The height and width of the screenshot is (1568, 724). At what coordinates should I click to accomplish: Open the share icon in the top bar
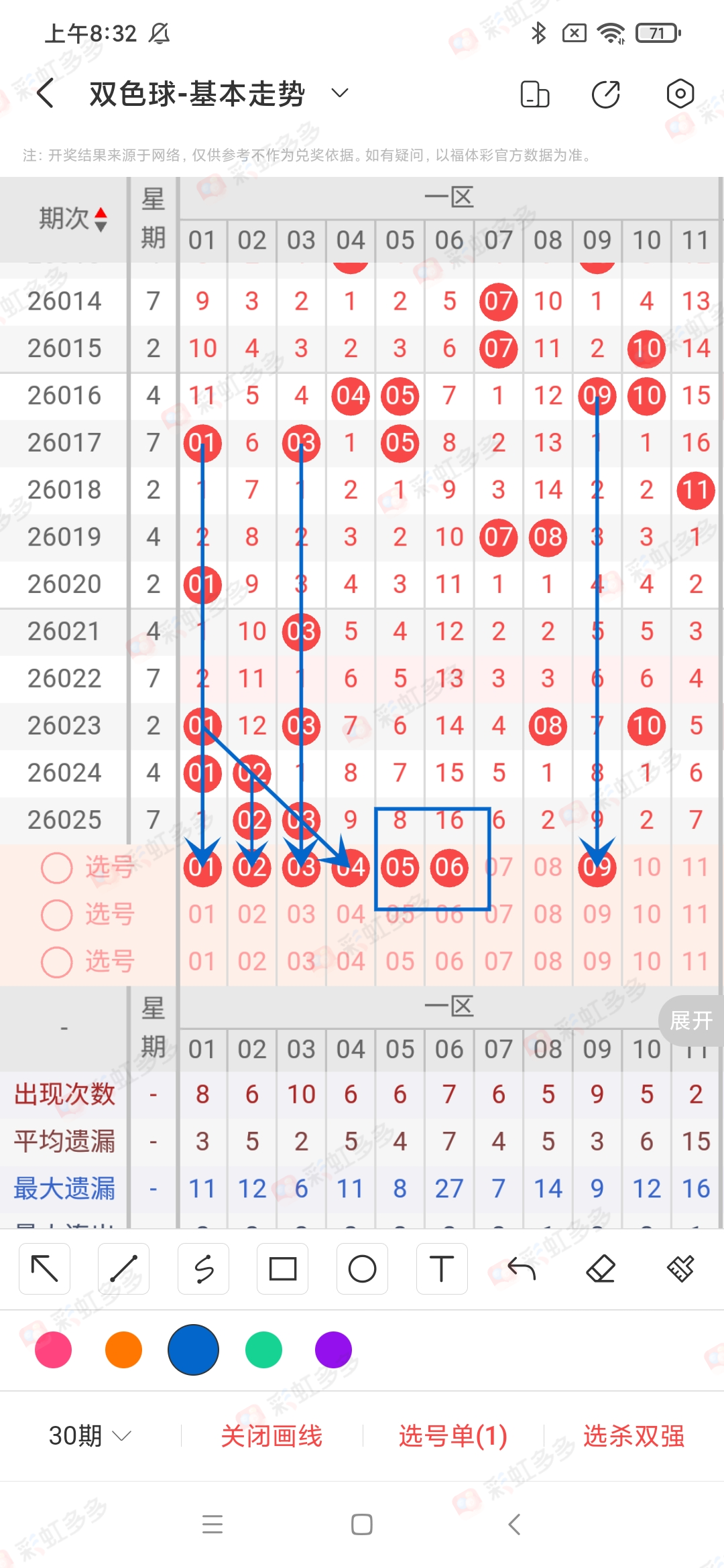605,94
